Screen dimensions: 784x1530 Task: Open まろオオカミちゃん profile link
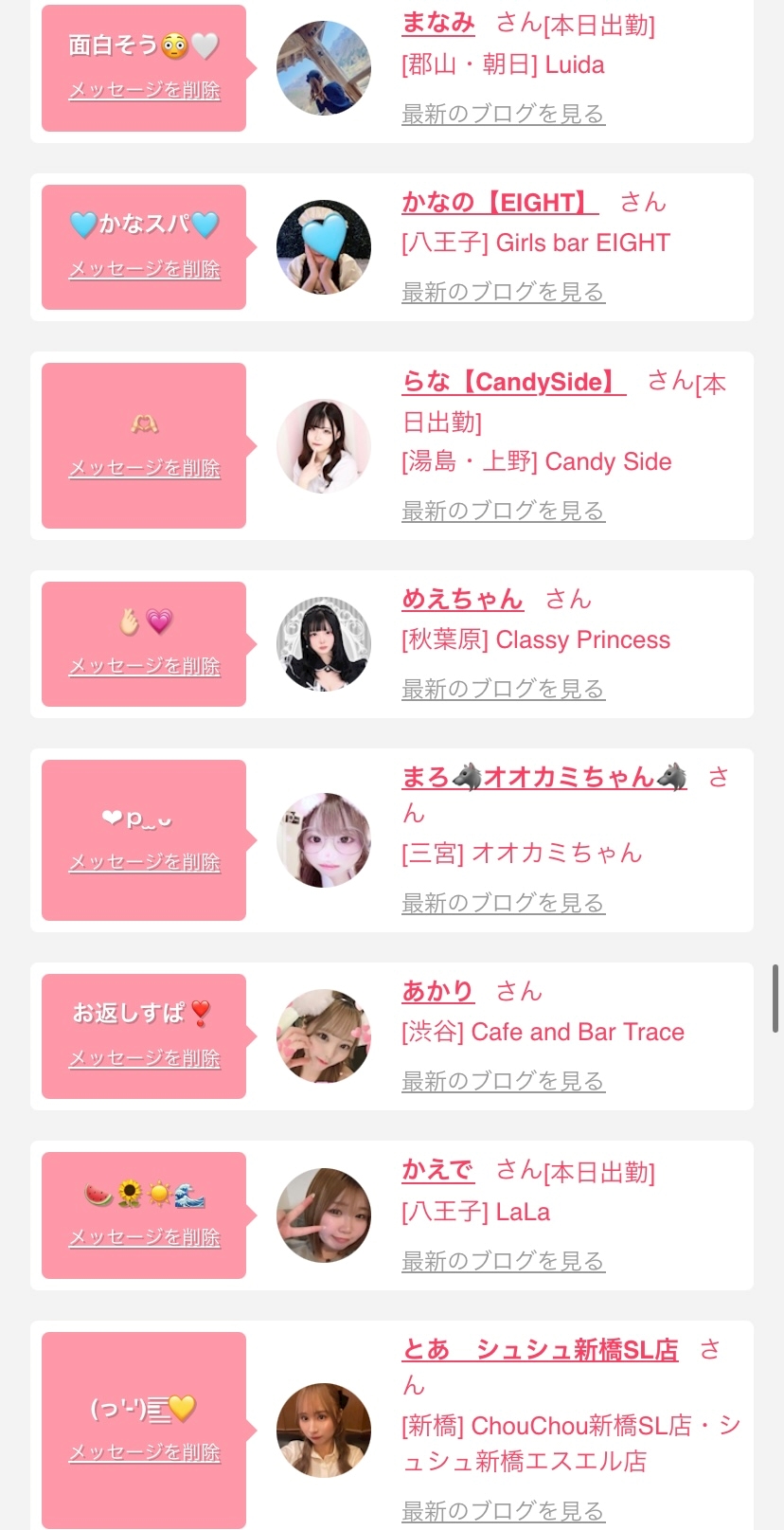click(x=543, y=778)
